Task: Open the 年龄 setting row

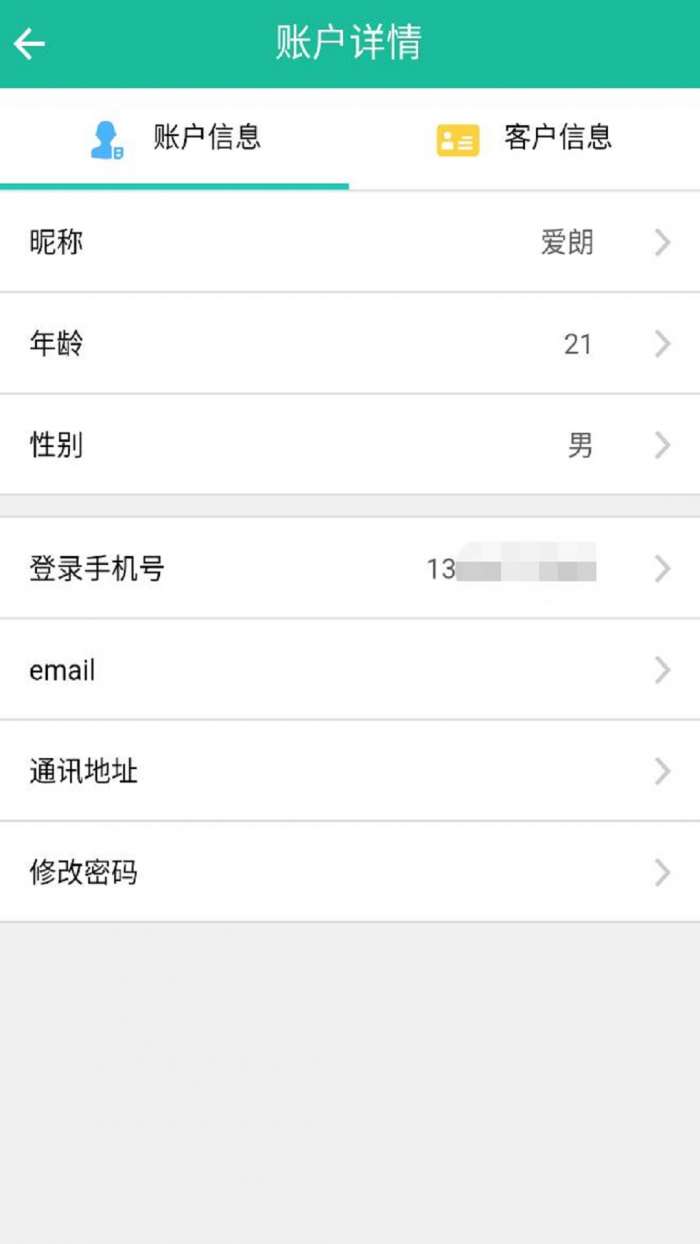Action: (x=350, y=344)
